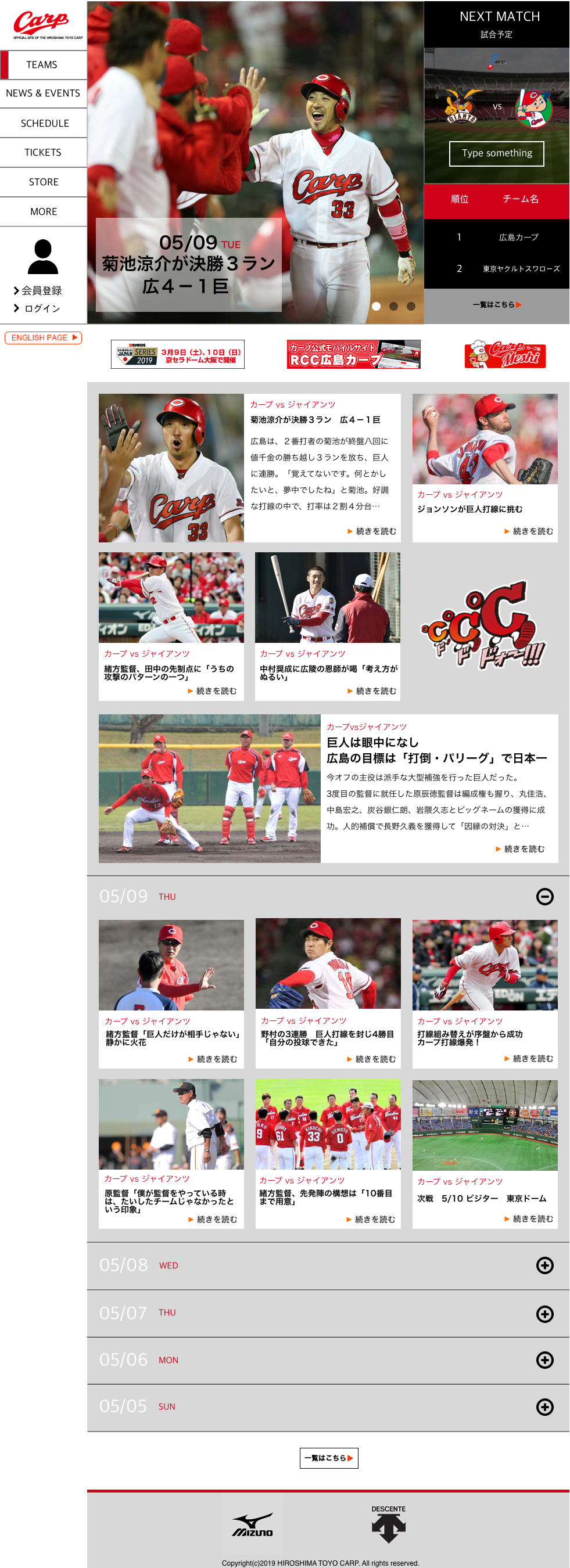Open the Samurai Japan Series 2019 banner

pos(177,354)
